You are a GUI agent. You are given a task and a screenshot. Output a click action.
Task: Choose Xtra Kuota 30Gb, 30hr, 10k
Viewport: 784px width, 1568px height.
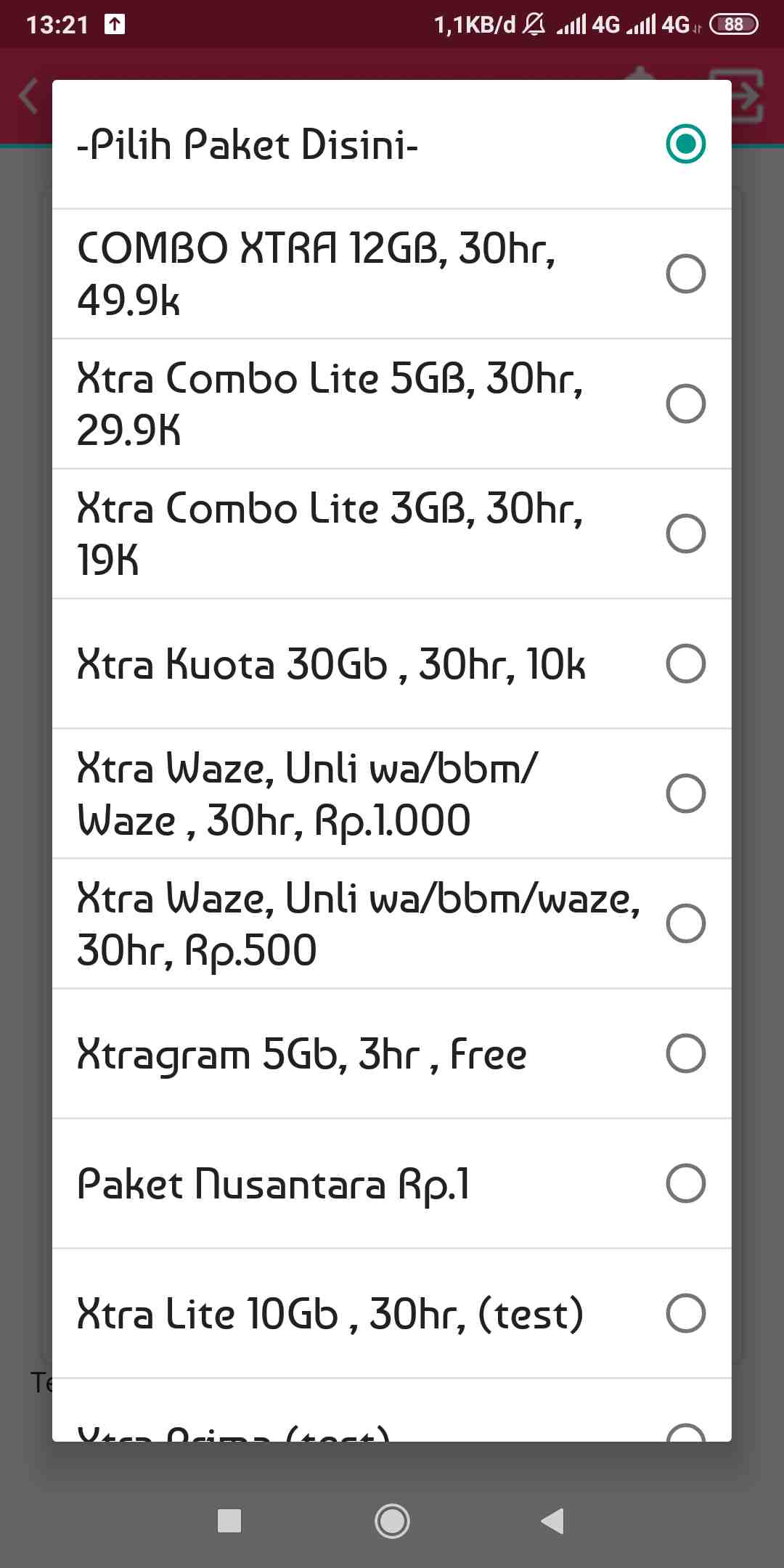click(391, 663)
